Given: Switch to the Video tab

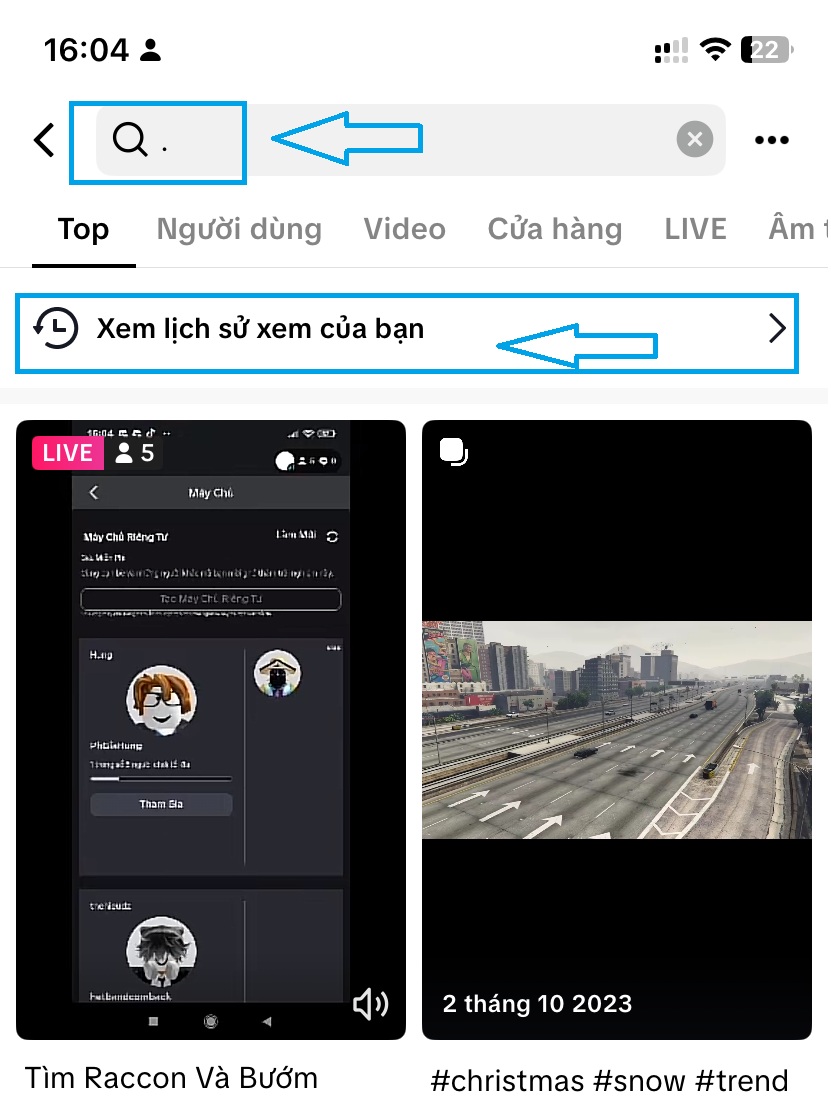Looking at the screenshot, I should tap(404, 229).
